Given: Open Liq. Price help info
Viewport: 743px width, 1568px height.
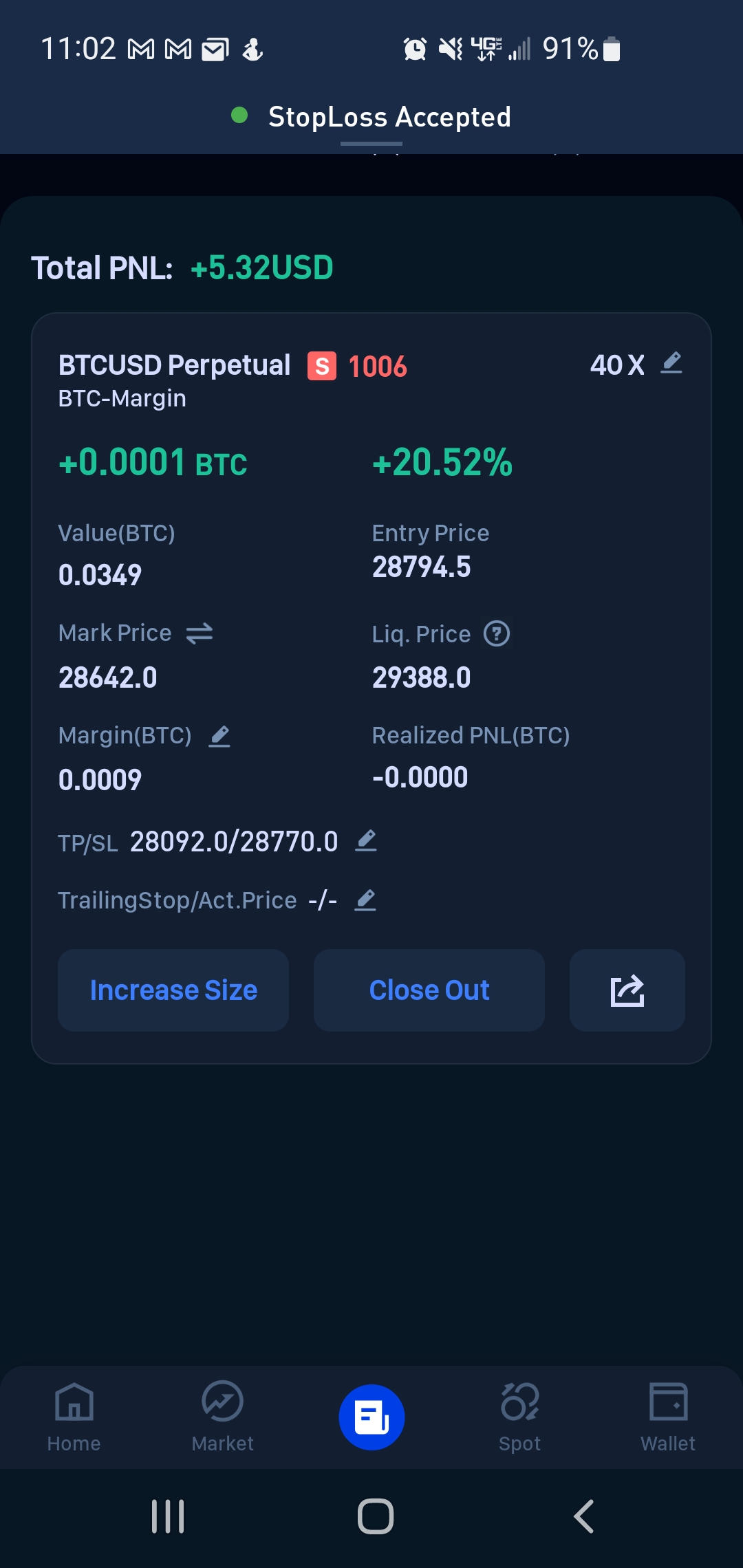Looking at the screenshot, I should (x=497, y=633).
